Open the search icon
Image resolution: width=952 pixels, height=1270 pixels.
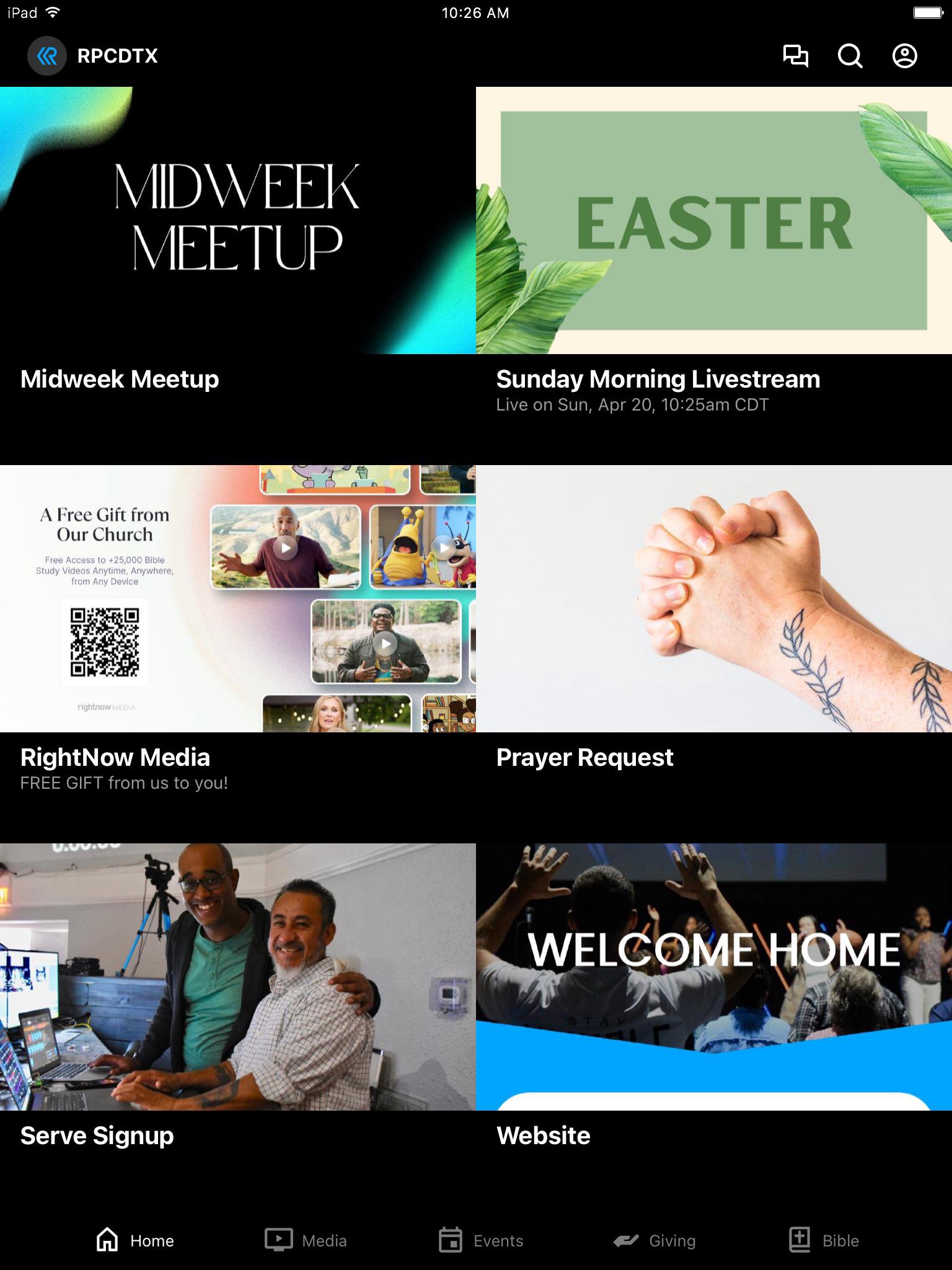(x=850, y=56)
